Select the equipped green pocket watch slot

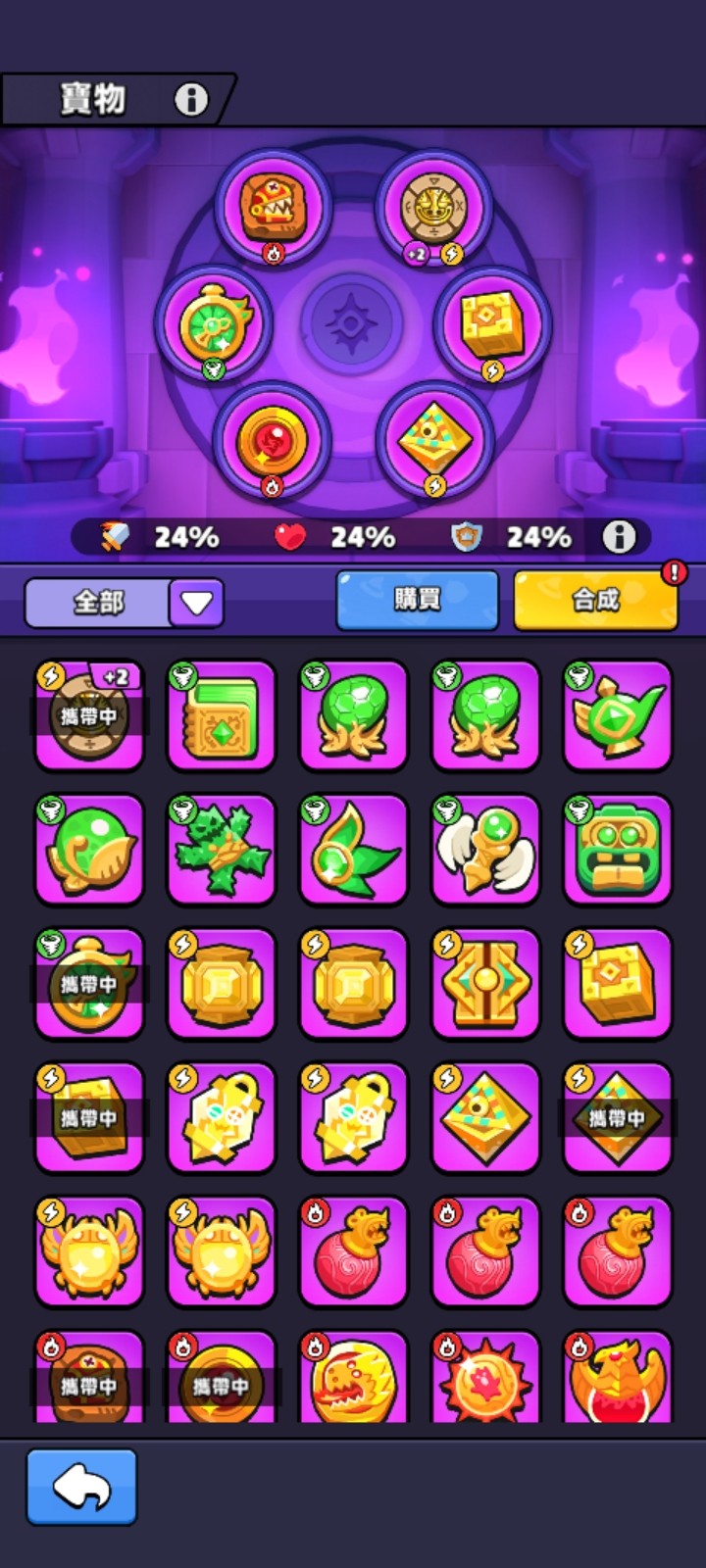tap(214, 323)
